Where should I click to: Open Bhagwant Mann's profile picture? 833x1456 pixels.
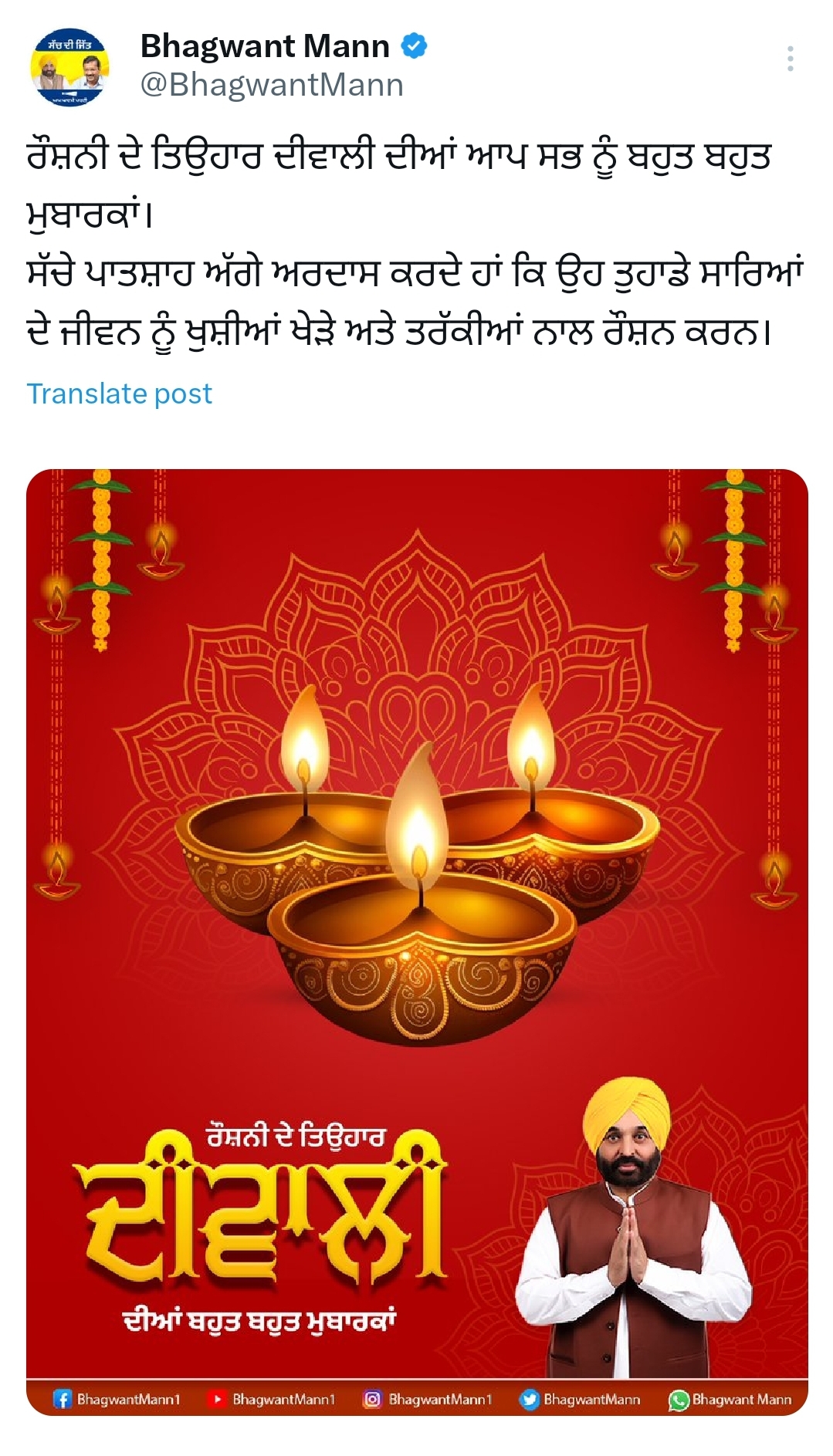coord(70,67)
